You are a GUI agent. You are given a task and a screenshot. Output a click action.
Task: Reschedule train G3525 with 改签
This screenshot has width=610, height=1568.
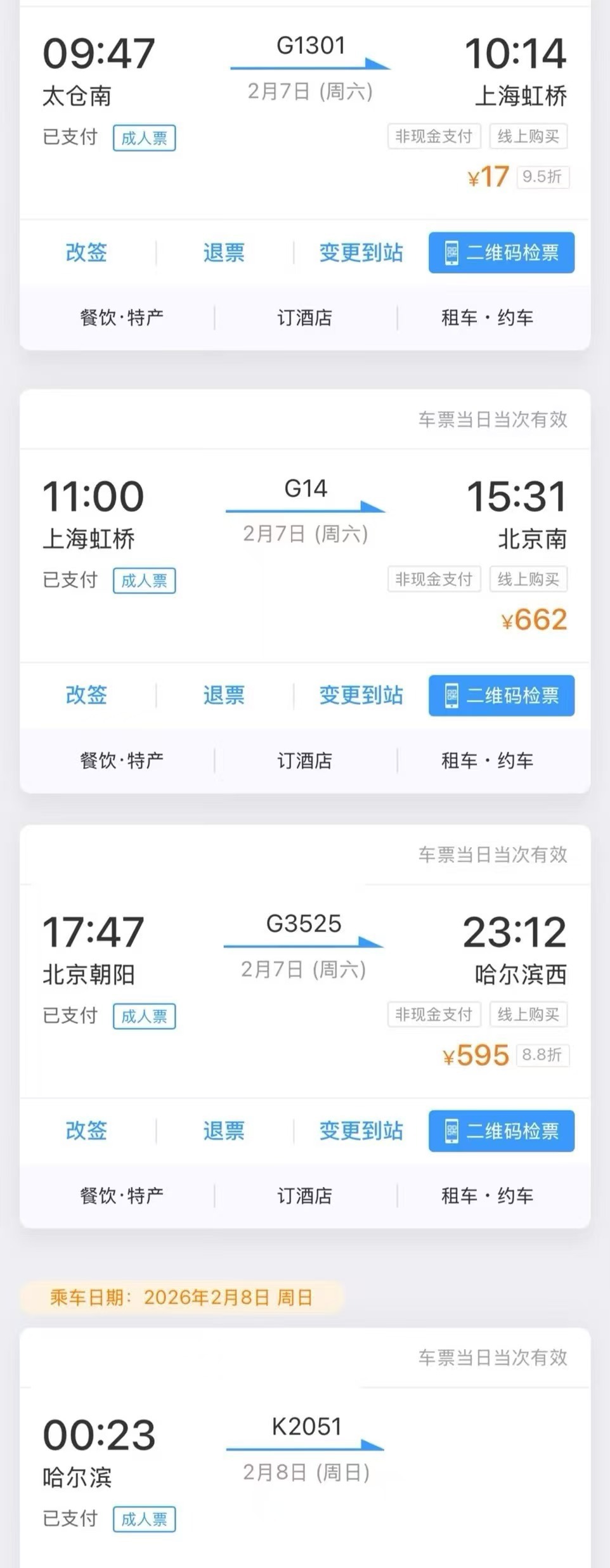[x=86, y=1131]
